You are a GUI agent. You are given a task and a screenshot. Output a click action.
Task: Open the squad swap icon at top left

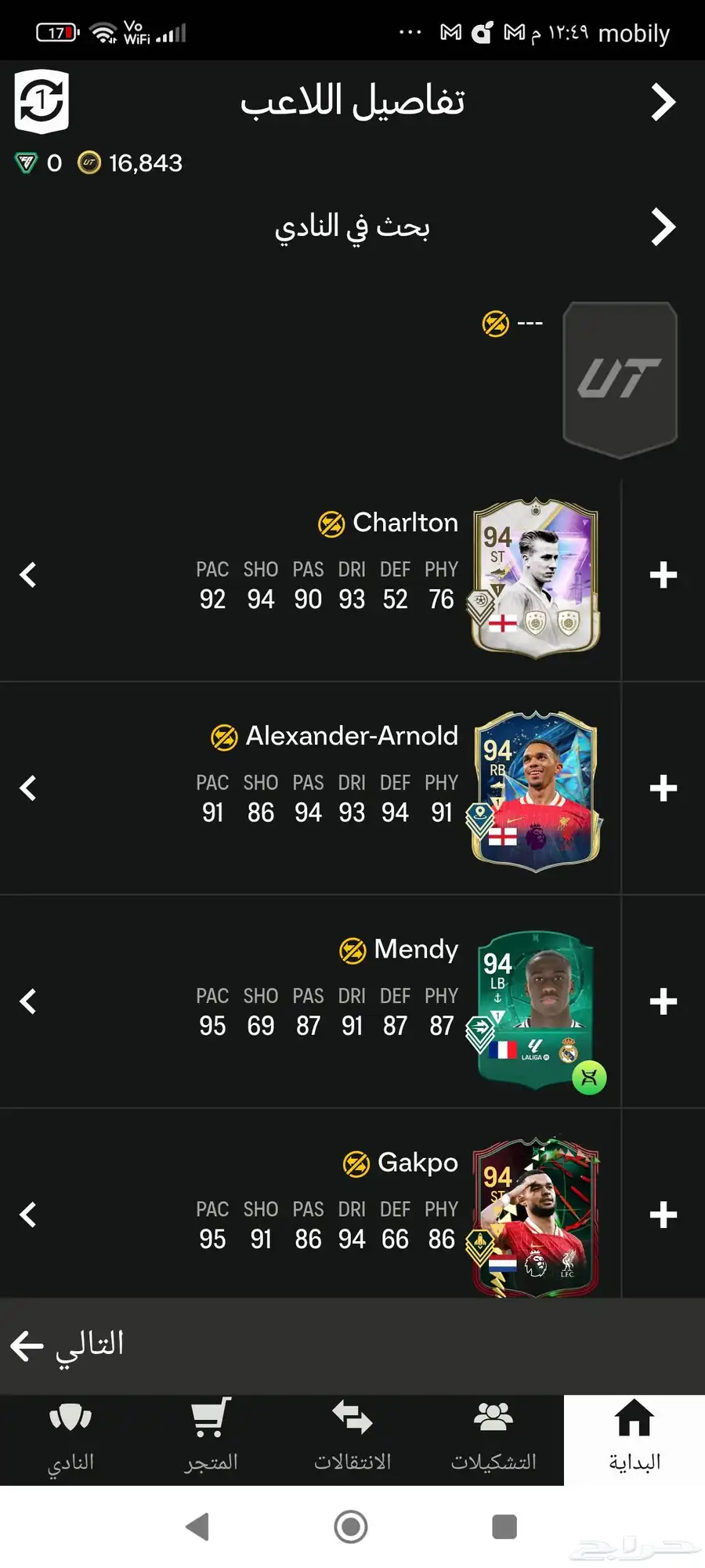(x=42, y=101)
